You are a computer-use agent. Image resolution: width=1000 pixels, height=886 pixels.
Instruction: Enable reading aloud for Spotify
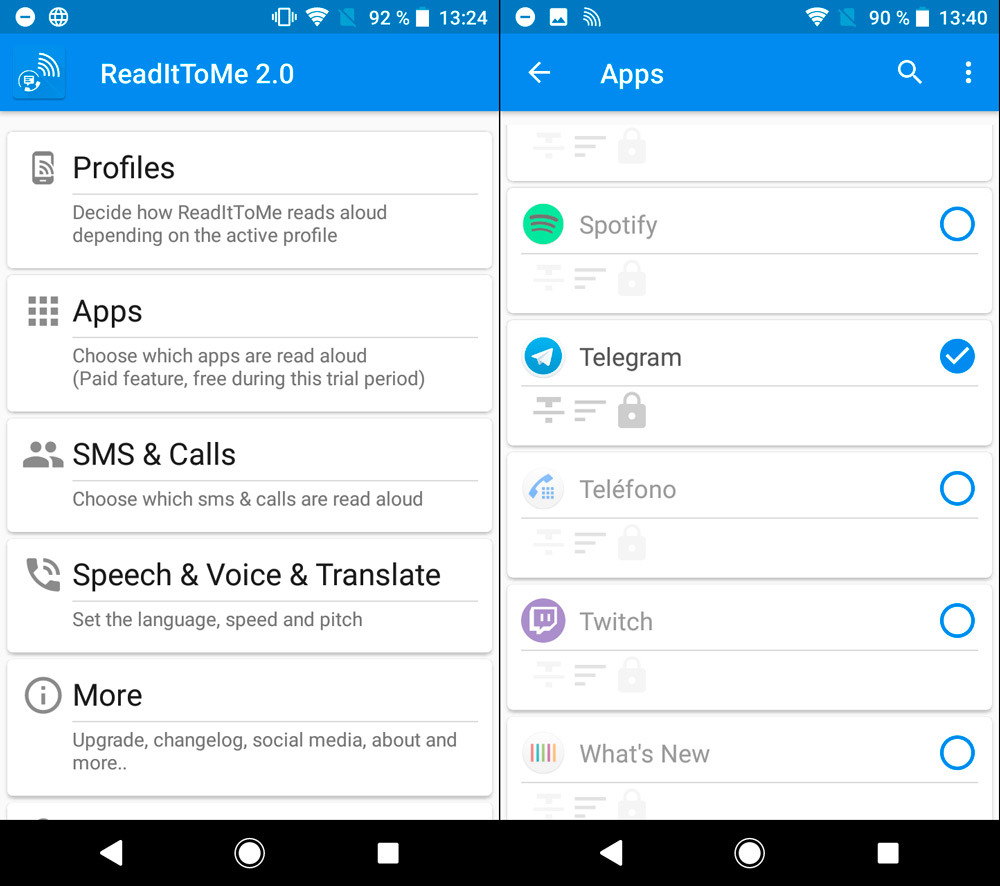[957, 225]
